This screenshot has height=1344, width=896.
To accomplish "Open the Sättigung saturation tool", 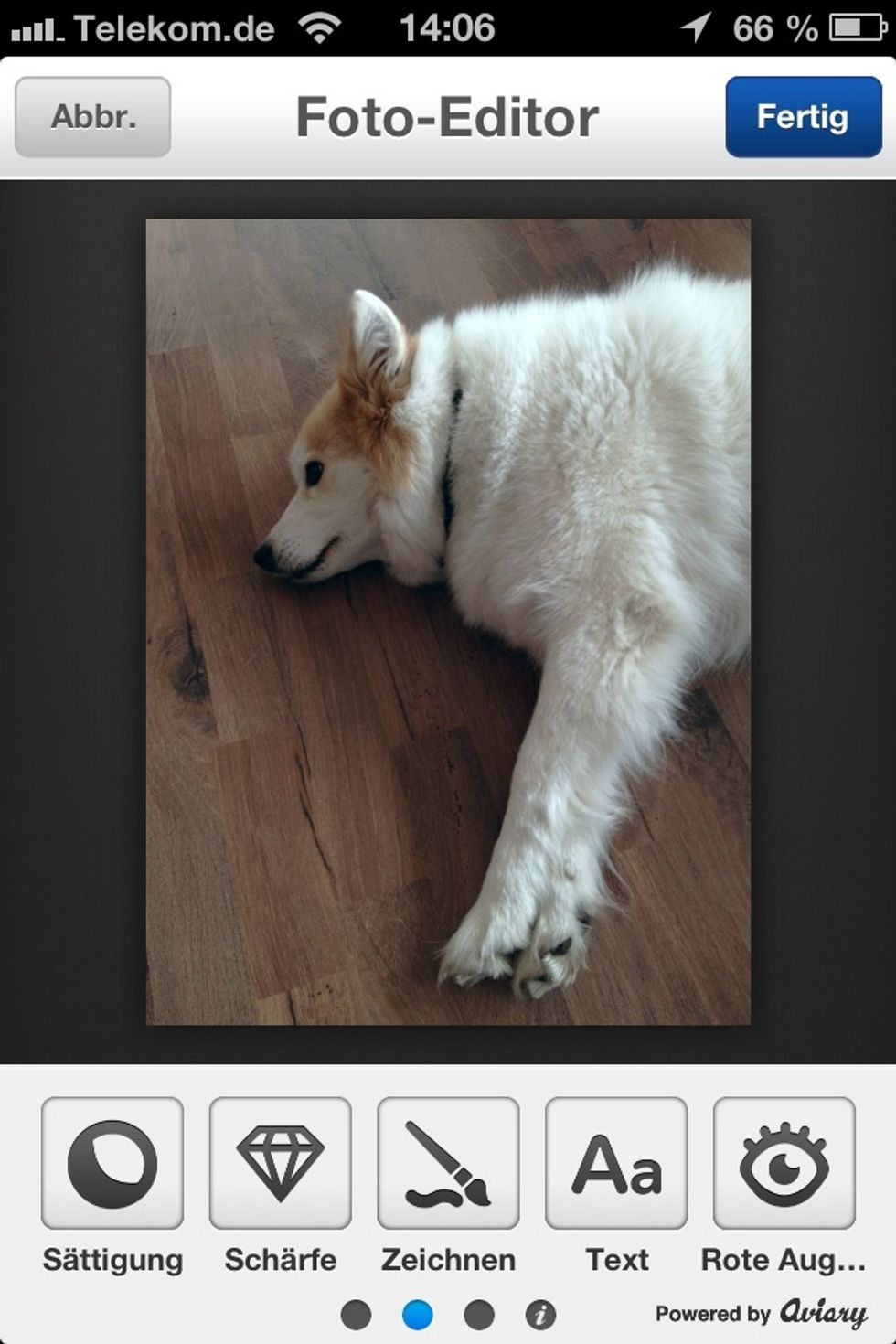I will click(x=112, y=1163).
